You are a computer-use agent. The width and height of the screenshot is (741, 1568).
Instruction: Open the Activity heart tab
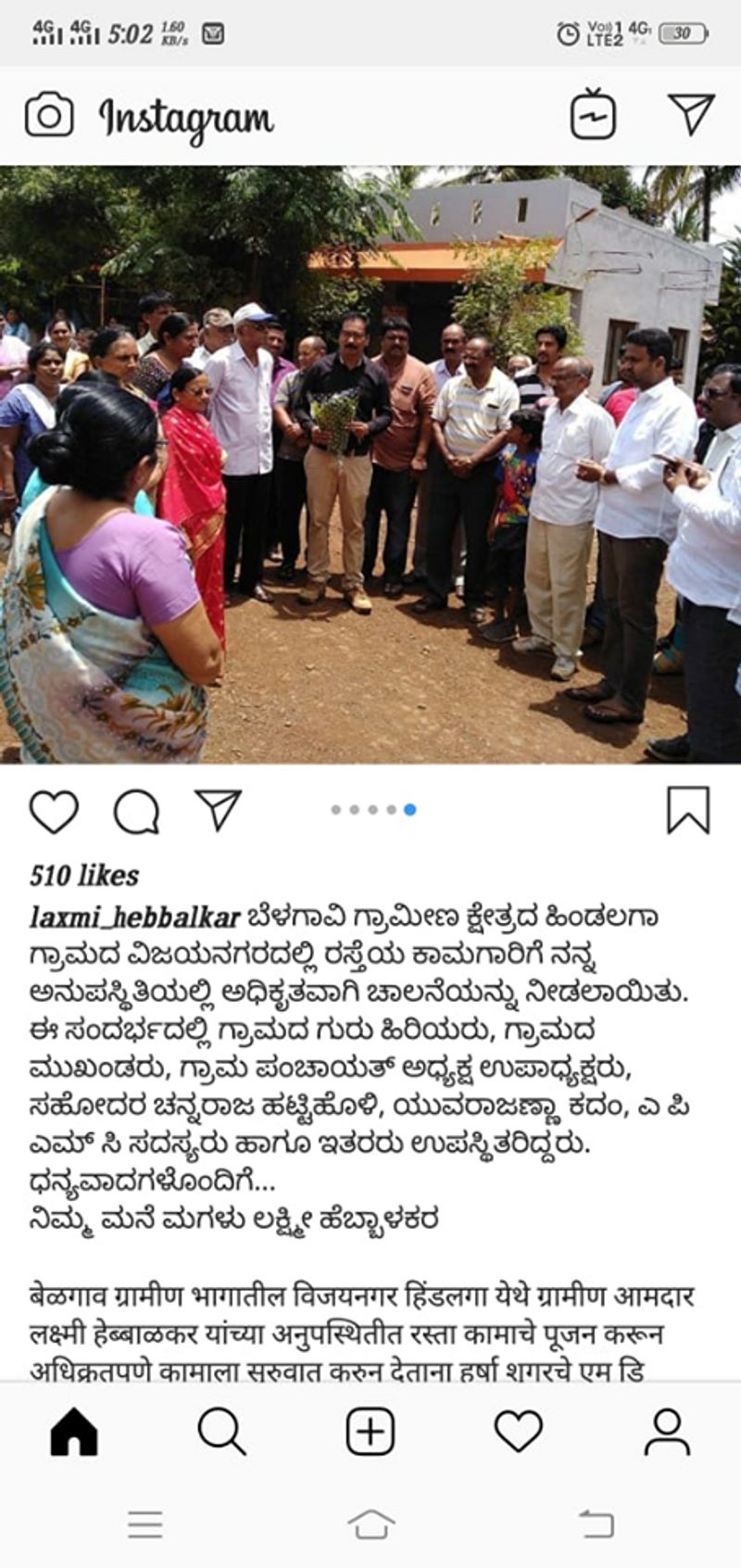coord(519,1432)
